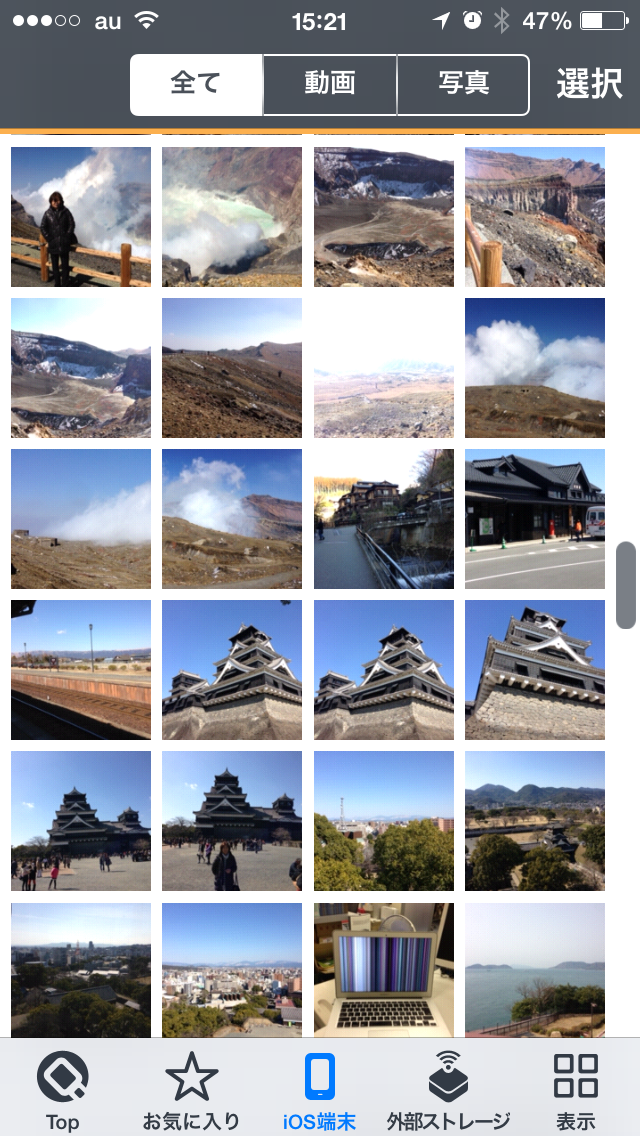Open the riverside walkway photo

[384, 519]
